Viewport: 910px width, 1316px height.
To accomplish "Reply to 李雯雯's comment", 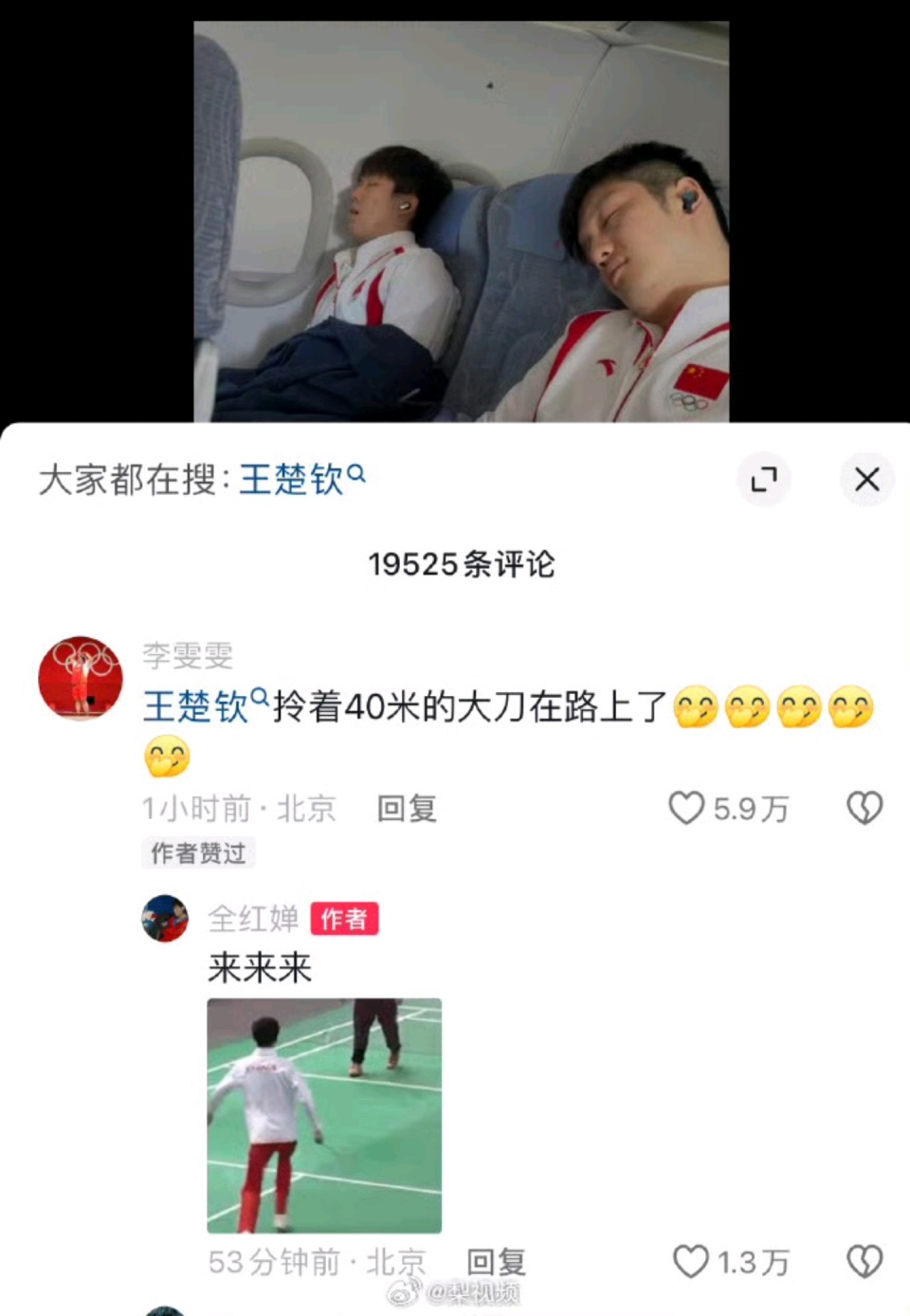I will [407, 809].
